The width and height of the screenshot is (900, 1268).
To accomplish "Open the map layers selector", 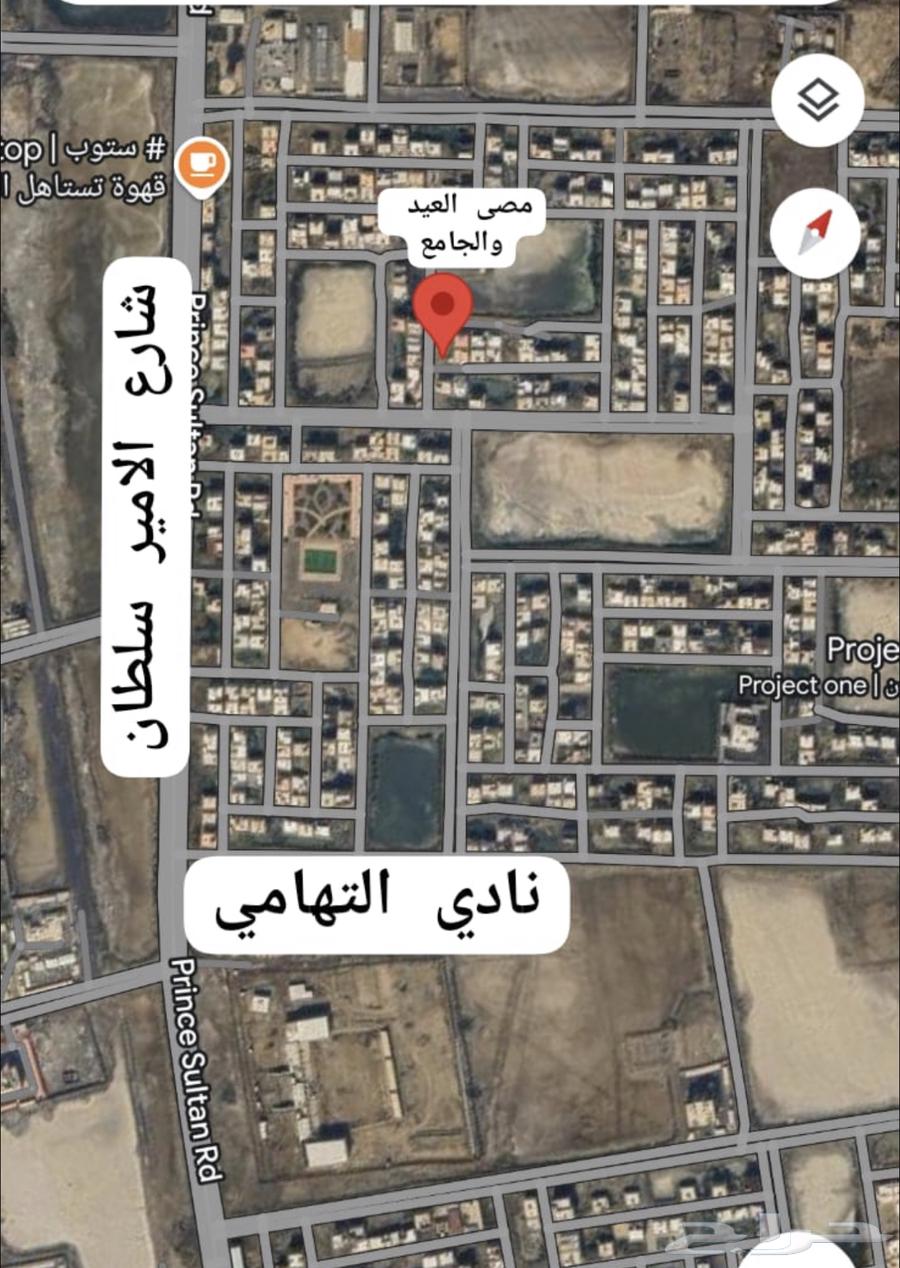I will click(x=818, y=99).
